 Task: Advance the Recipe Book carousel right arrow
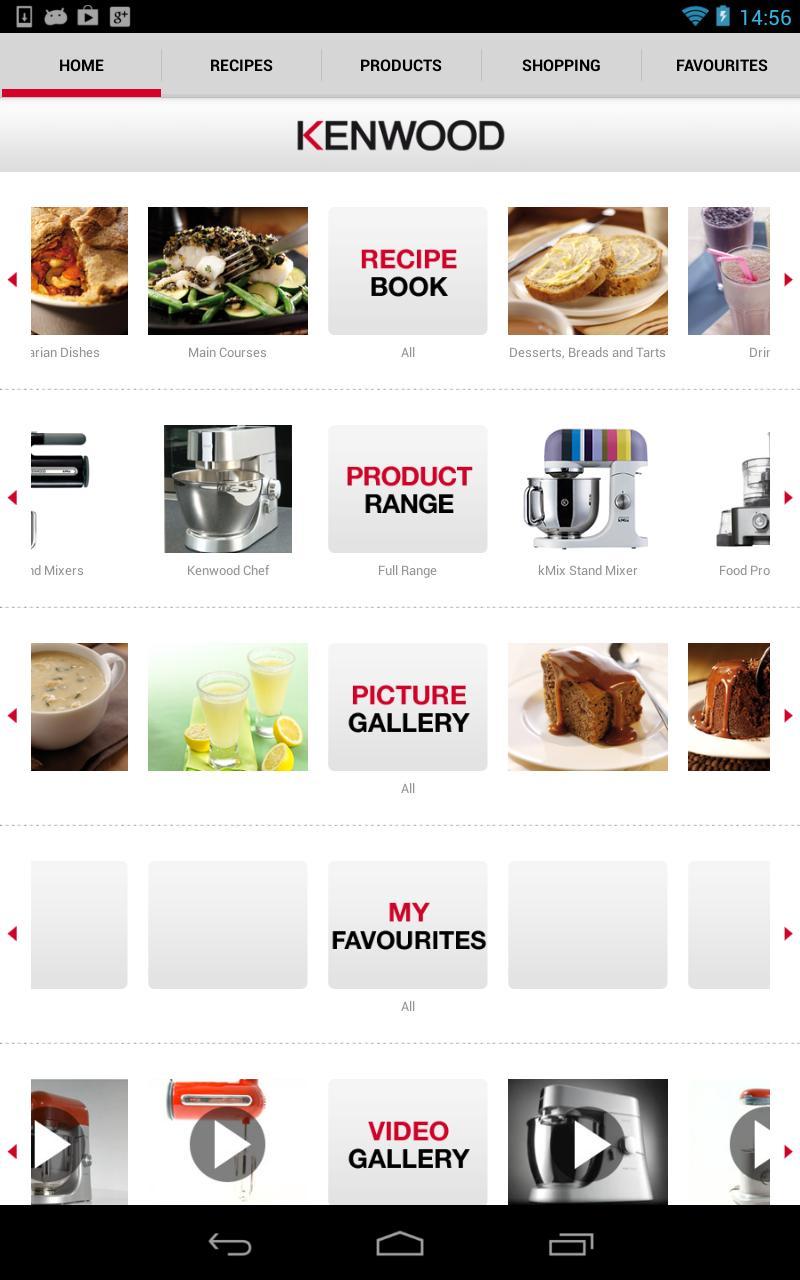pyautogui.click(x=789, y=279)
